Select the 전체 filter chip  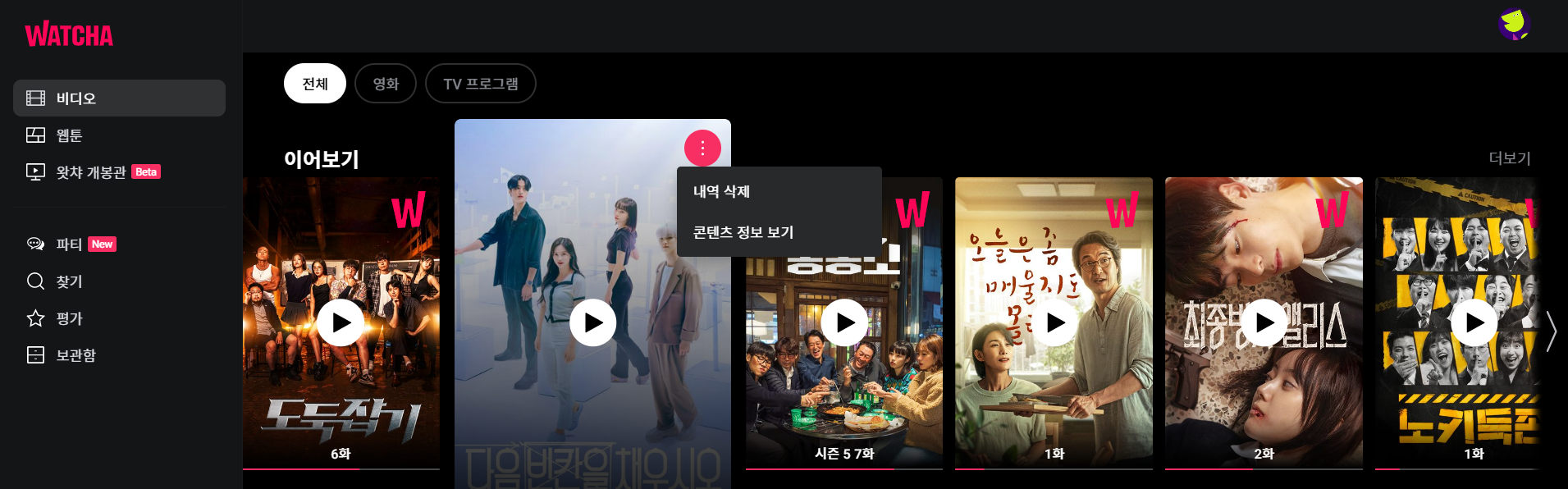(314, 84)
